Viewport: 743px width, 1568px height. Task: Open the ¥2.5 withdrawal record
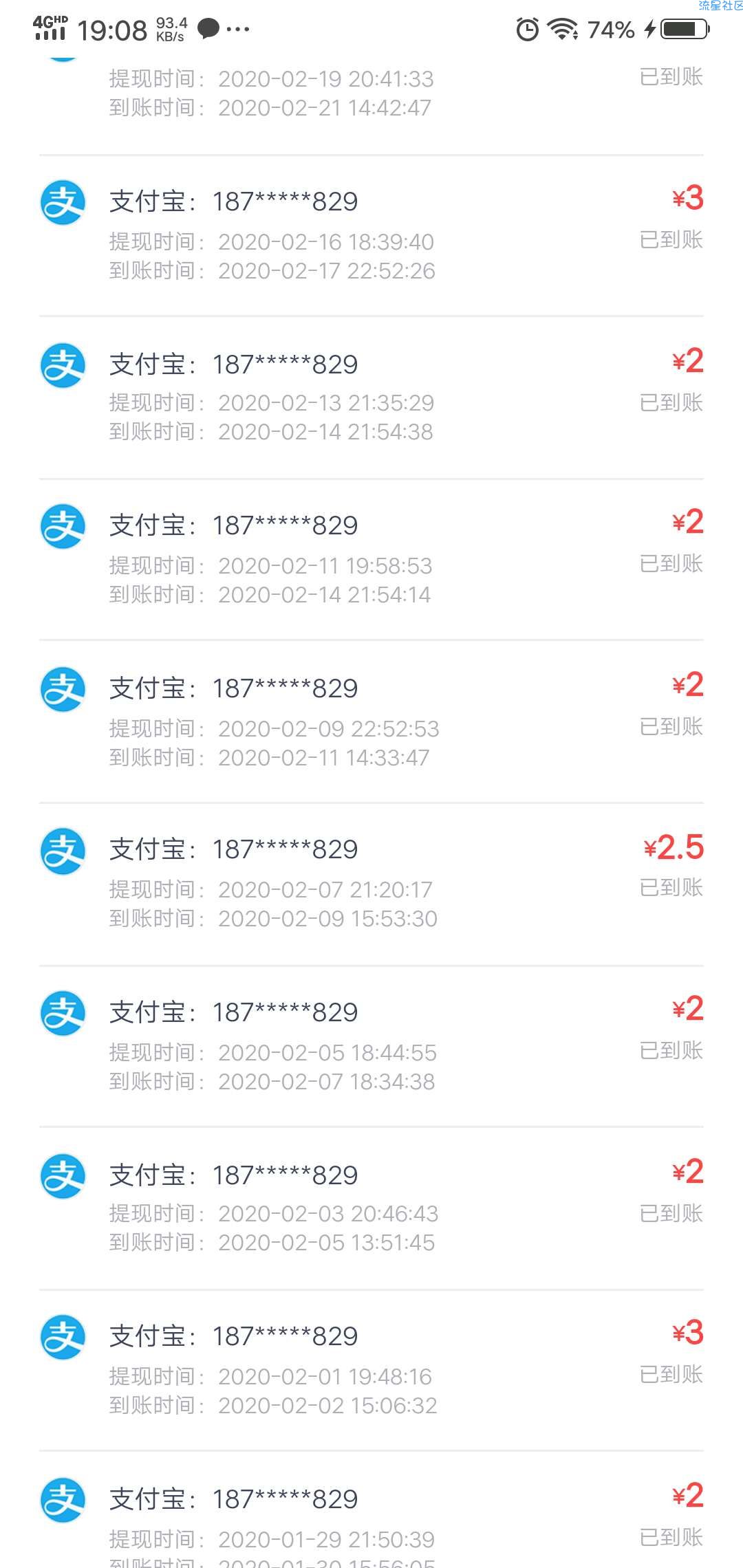coord(371,884)
